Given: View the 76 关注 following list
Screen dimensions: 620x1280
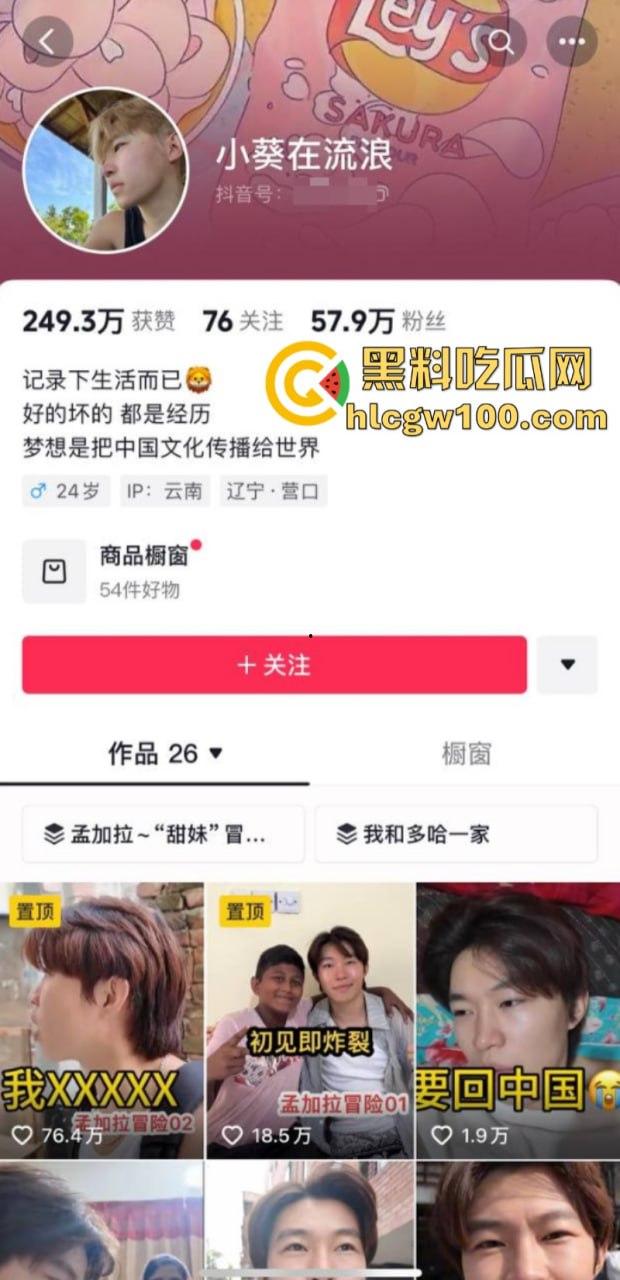Looking at the screenshot, I should point(242,321).
